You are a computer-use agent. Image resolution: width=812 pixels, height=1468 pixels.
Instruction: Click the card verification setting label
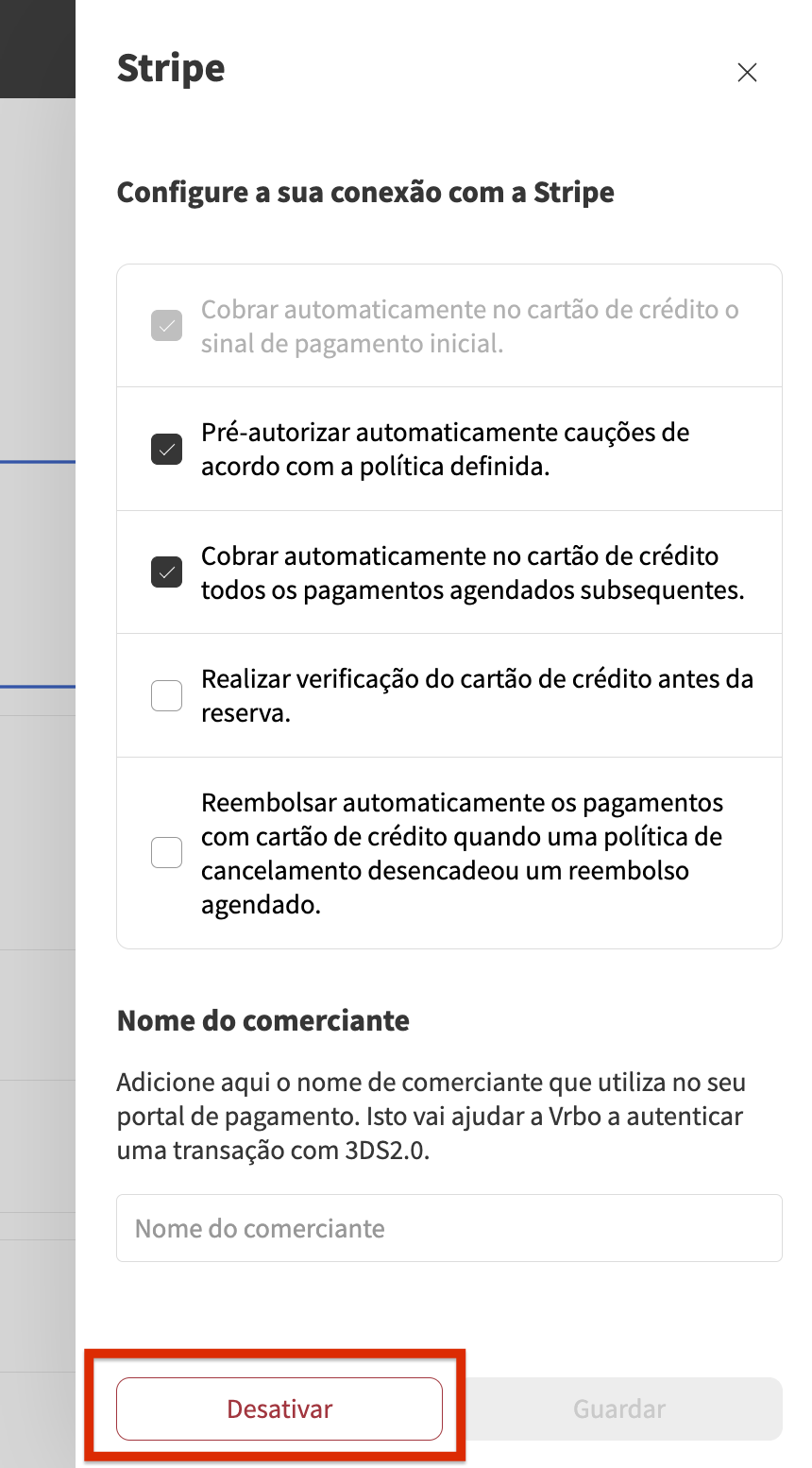[472, 695]
